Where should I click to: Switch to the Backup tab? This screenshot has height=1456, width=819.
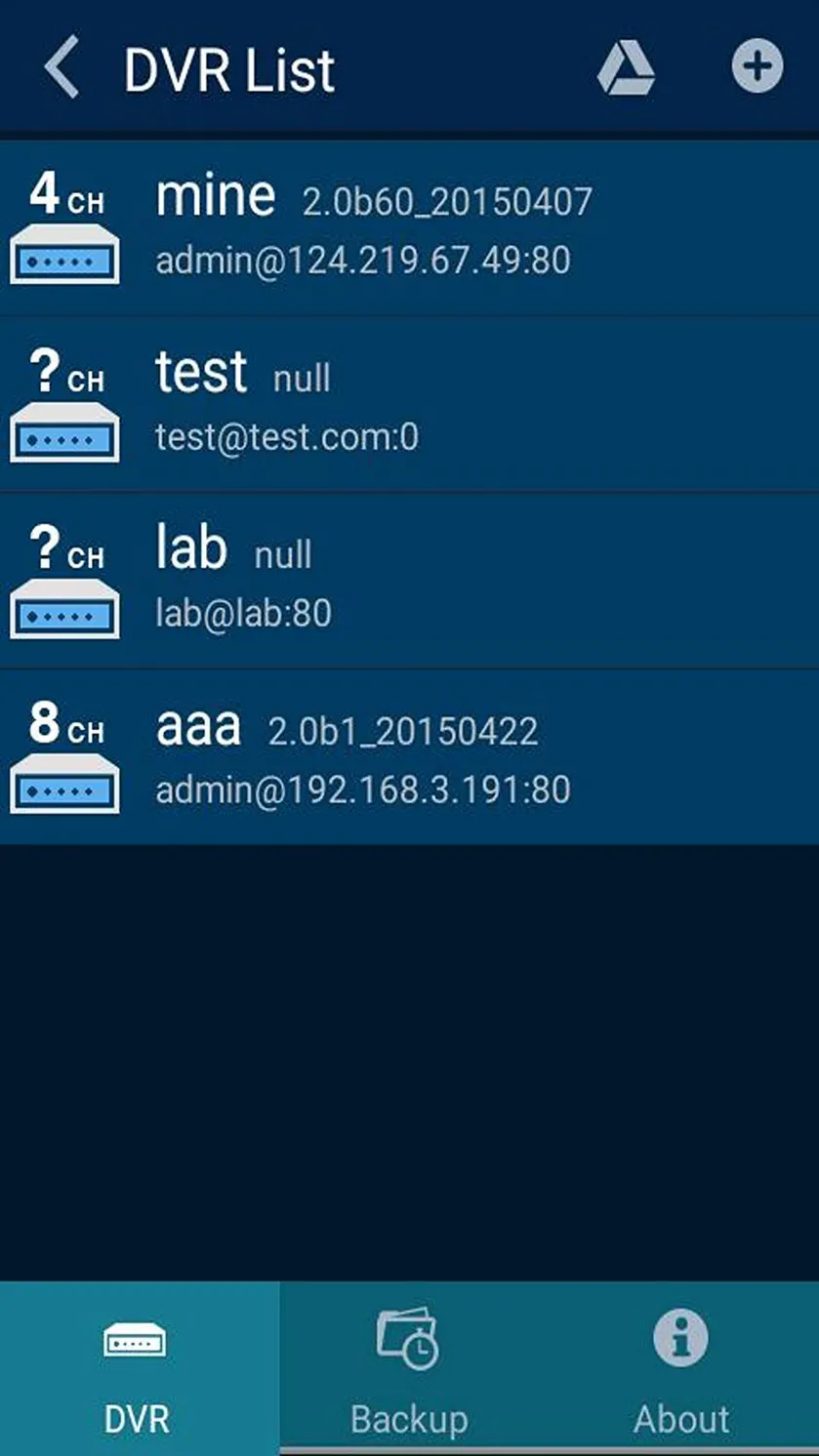click(x=409, y=1368)
